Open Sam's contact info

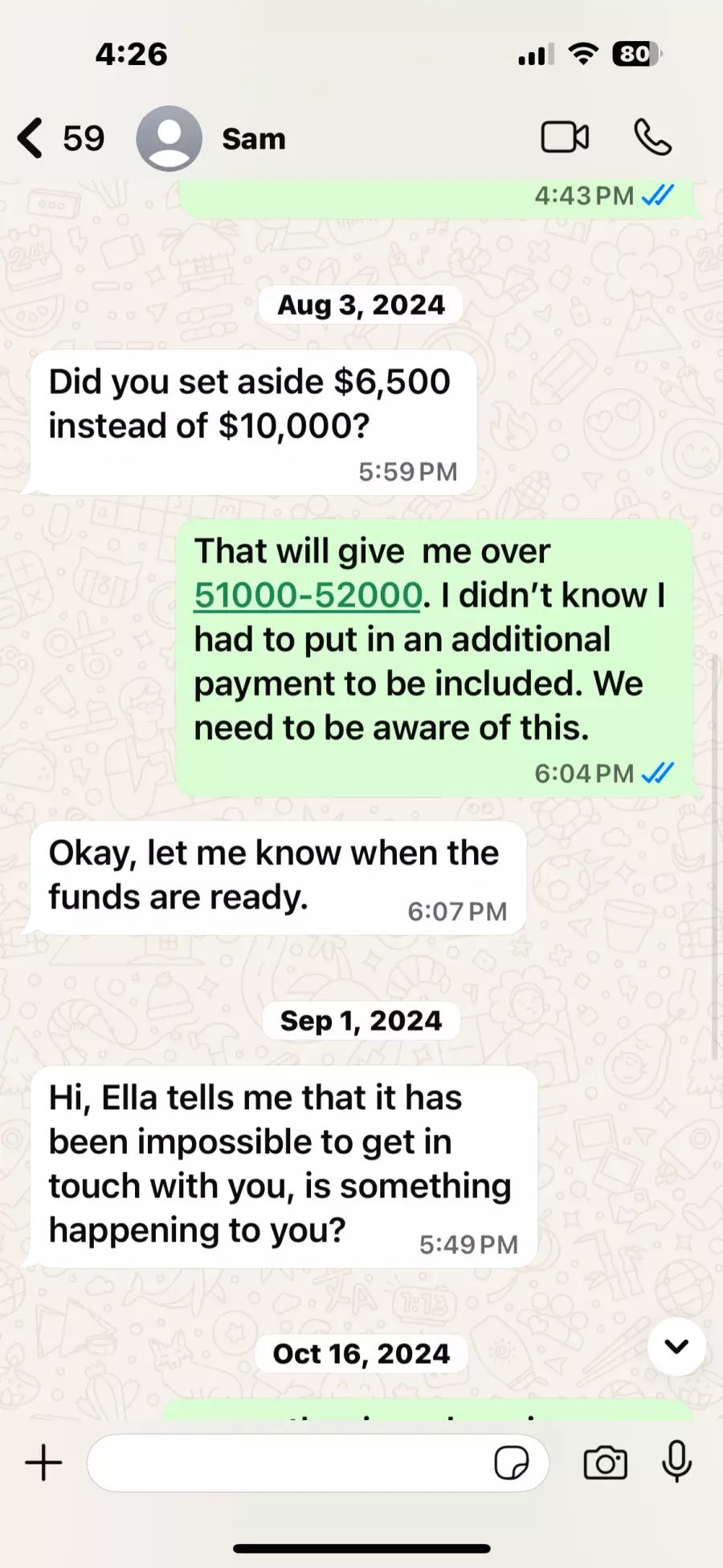coord(253,139)
